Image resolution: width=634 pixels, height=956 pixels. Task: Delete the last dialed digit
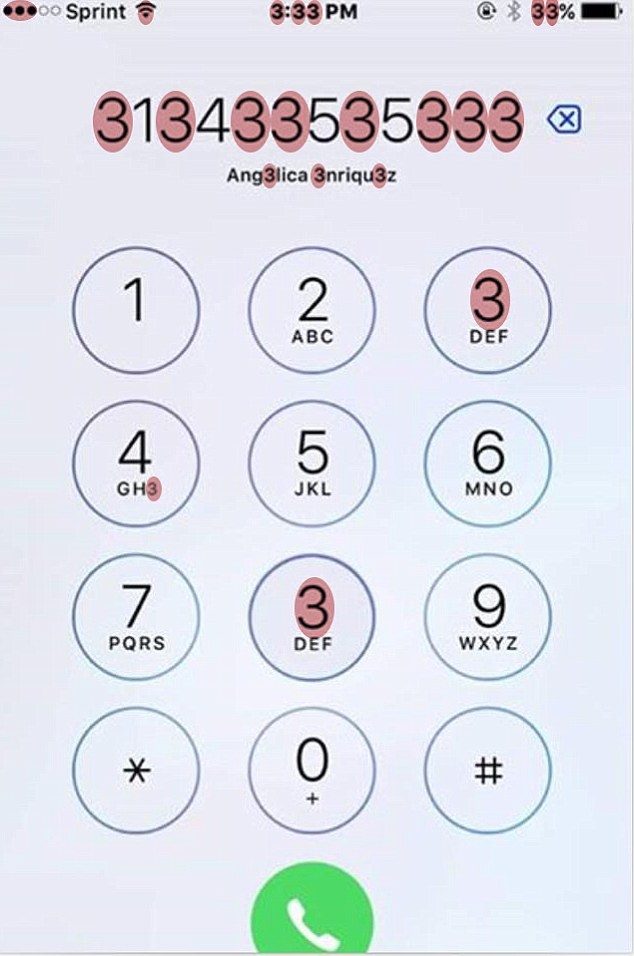564,121
